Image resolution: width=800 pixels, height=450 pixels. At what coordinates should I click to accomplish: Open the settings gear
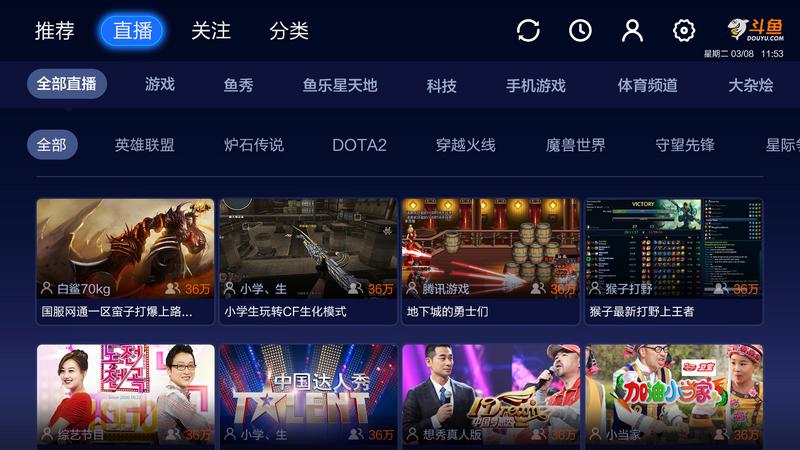click(684, 30)
